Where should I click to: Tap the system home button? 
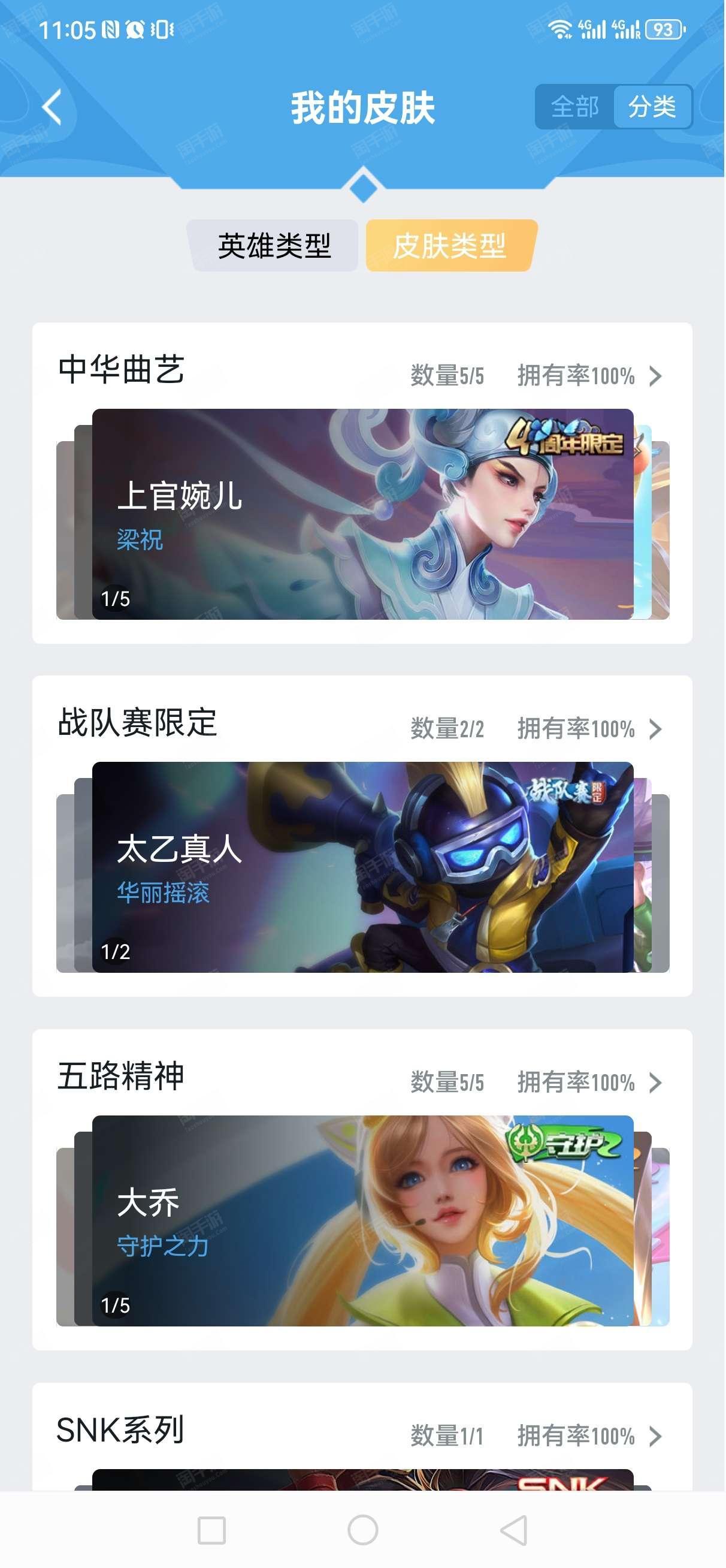[x=362, y=1530]
